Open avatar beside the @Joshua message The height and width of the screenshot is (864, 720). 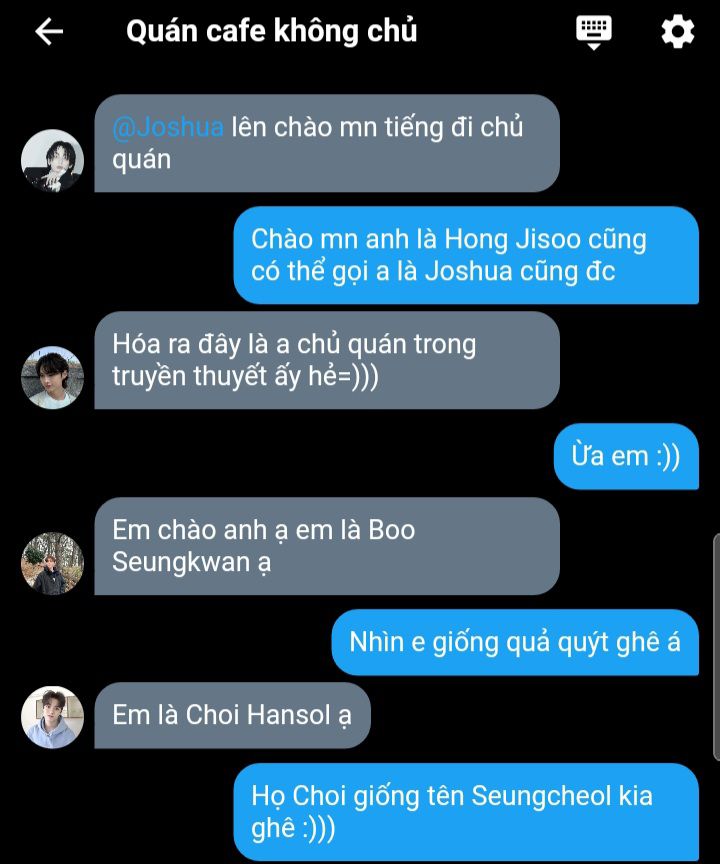[x=52, y=161]
